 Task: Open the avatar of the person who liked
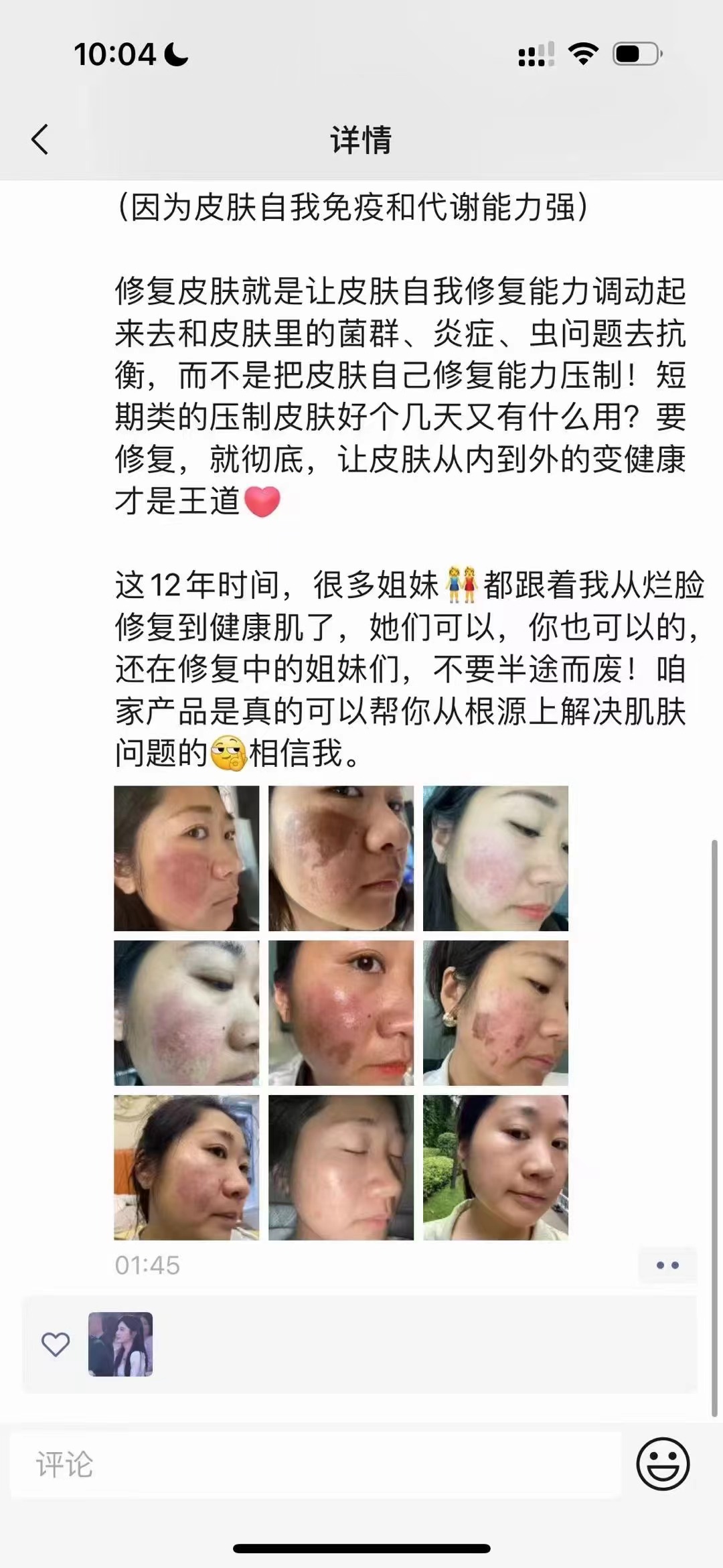point(120,1344)
